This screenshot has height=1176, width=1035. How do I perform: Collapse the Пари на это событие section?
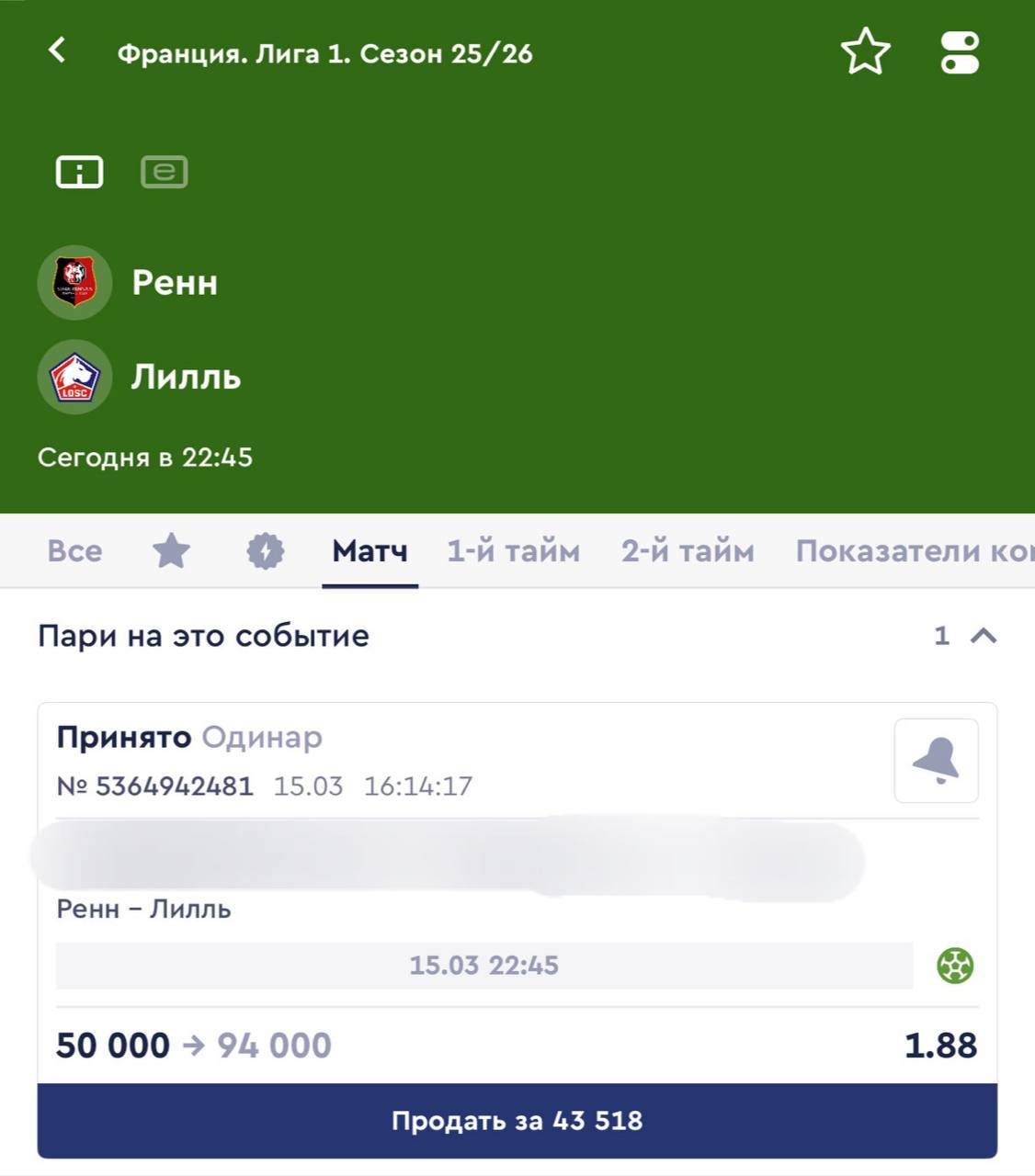click(983, 636)
